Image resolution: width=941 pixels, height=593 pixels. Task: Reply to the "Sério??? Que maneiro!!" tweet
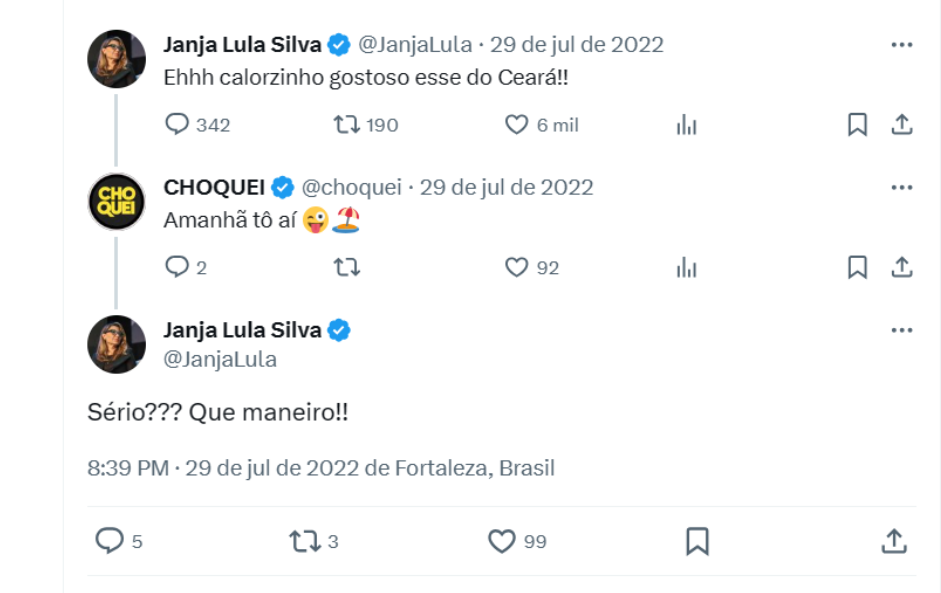(108, 541)
